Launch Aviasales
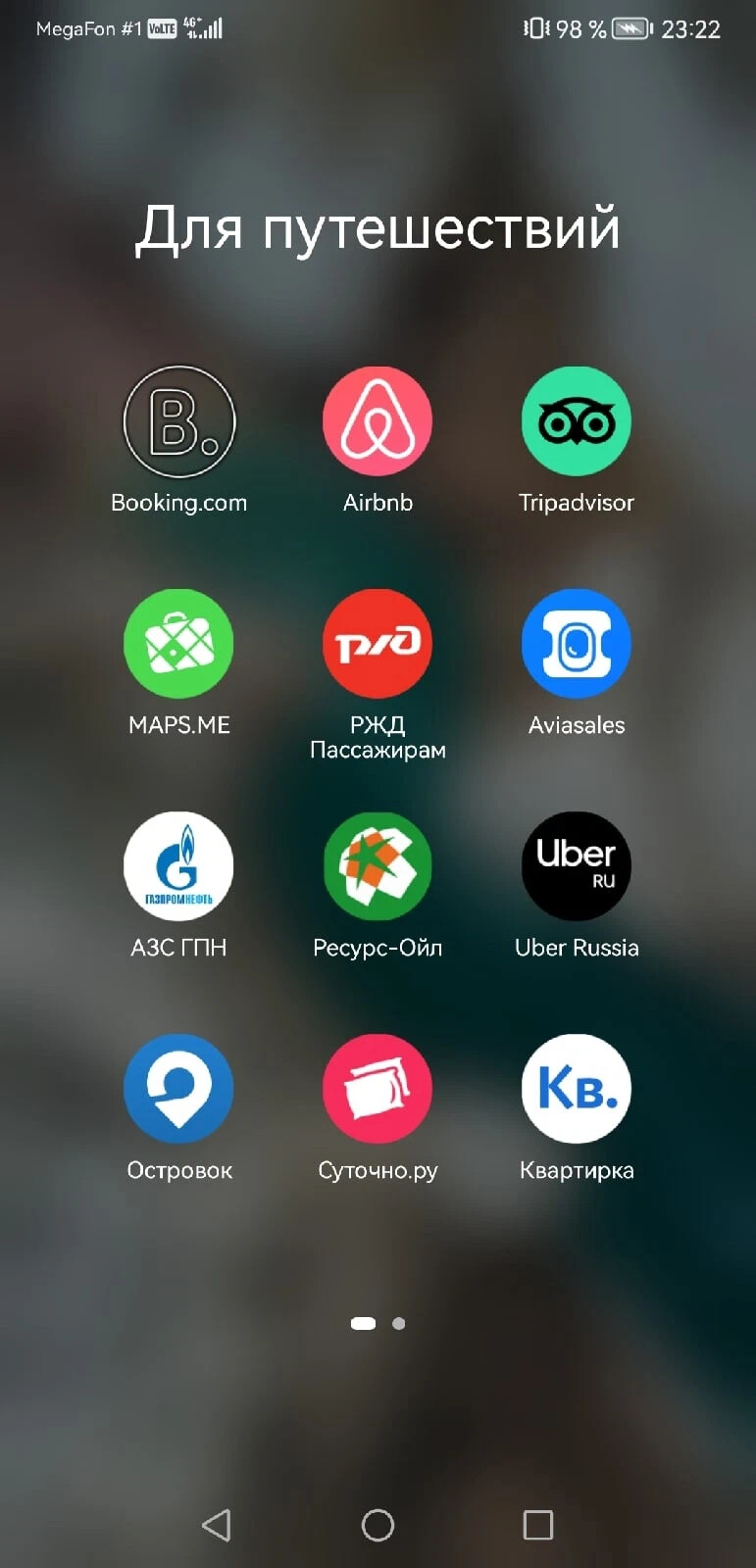This screenshot has width=756, height=1568. coord(577,644)
